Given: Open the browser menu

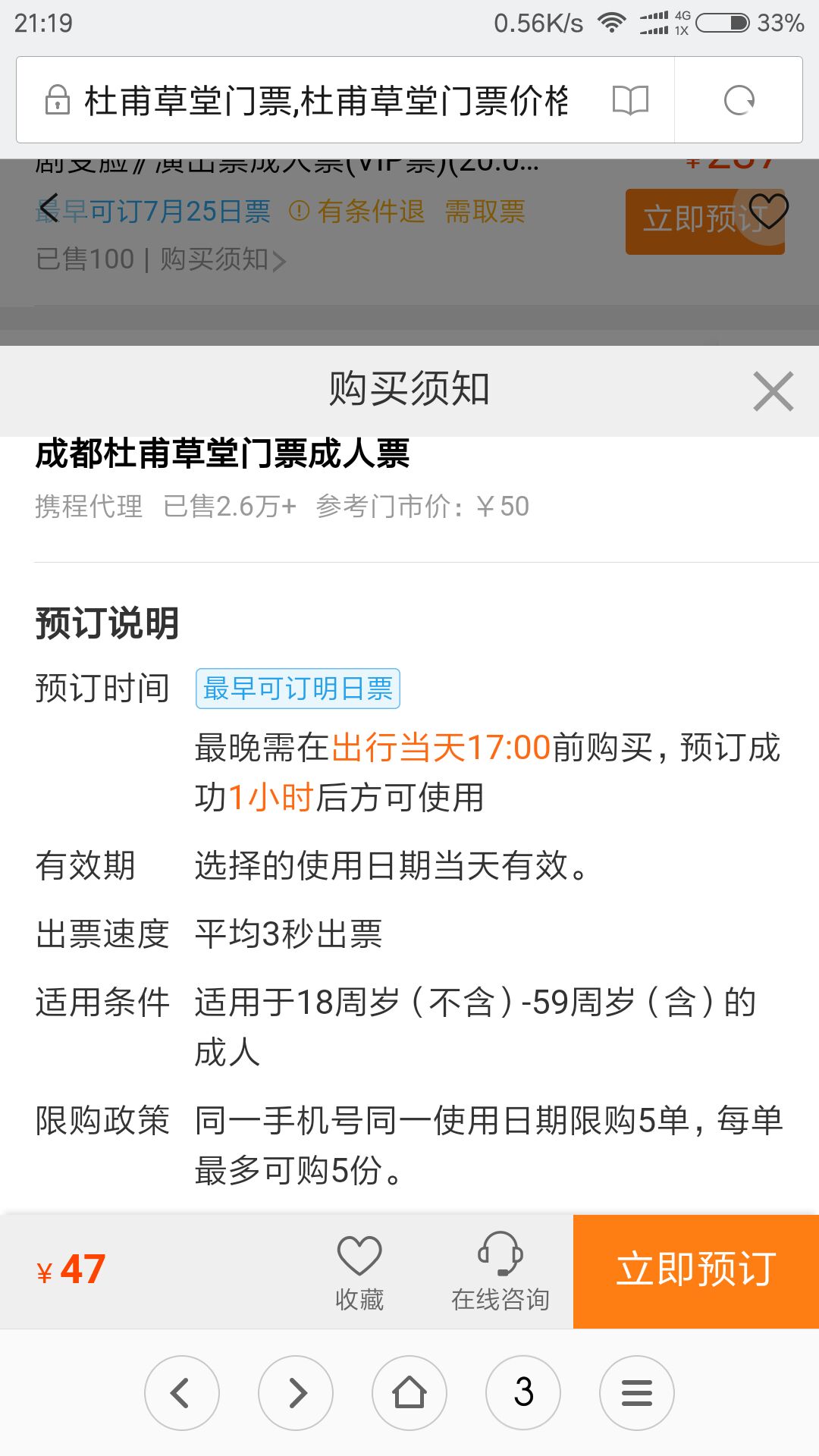Looking at the screenshot, I should (x=637, y=1392).
